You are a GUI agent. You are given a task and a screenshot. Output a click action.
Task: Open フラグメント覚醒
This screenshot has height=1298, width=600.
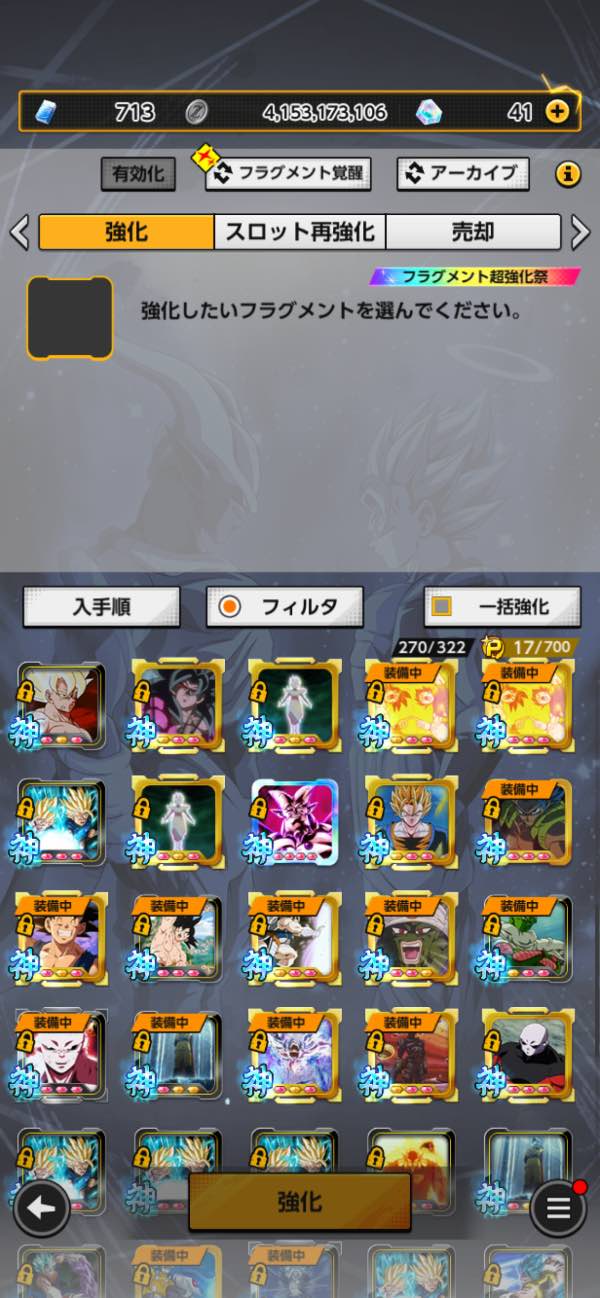(x=289, y=173)
